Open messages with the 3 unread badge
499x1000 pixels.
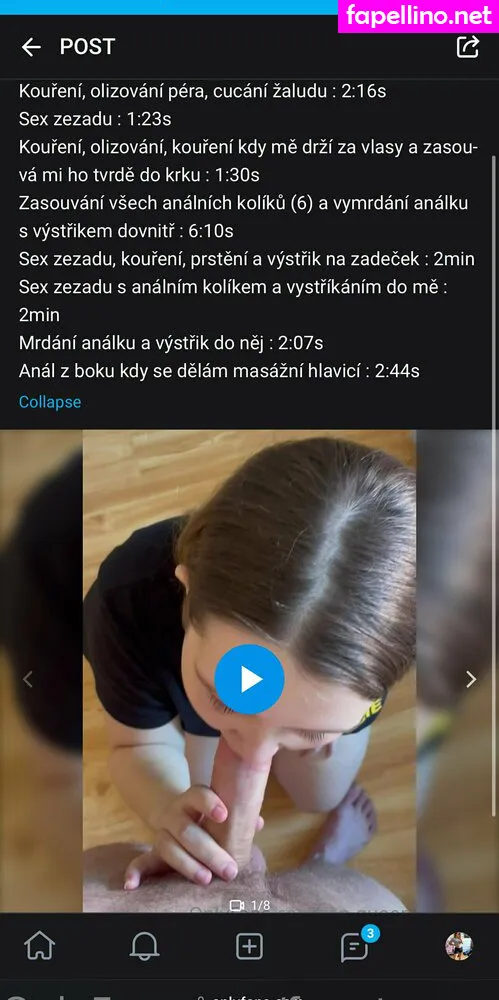(357, 945)
